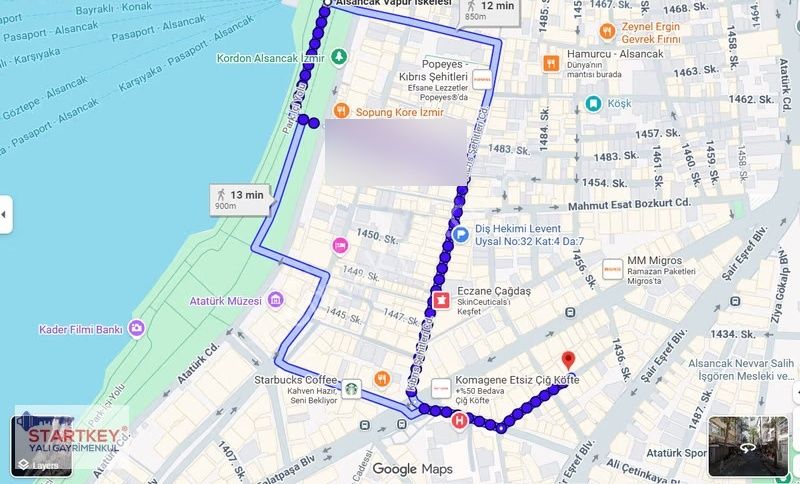This screenshot has height=484, width=800.
Task: Open Sopung Kore İzmir restaurant marker
Action: pyautogui.click(x=341, y=111)
